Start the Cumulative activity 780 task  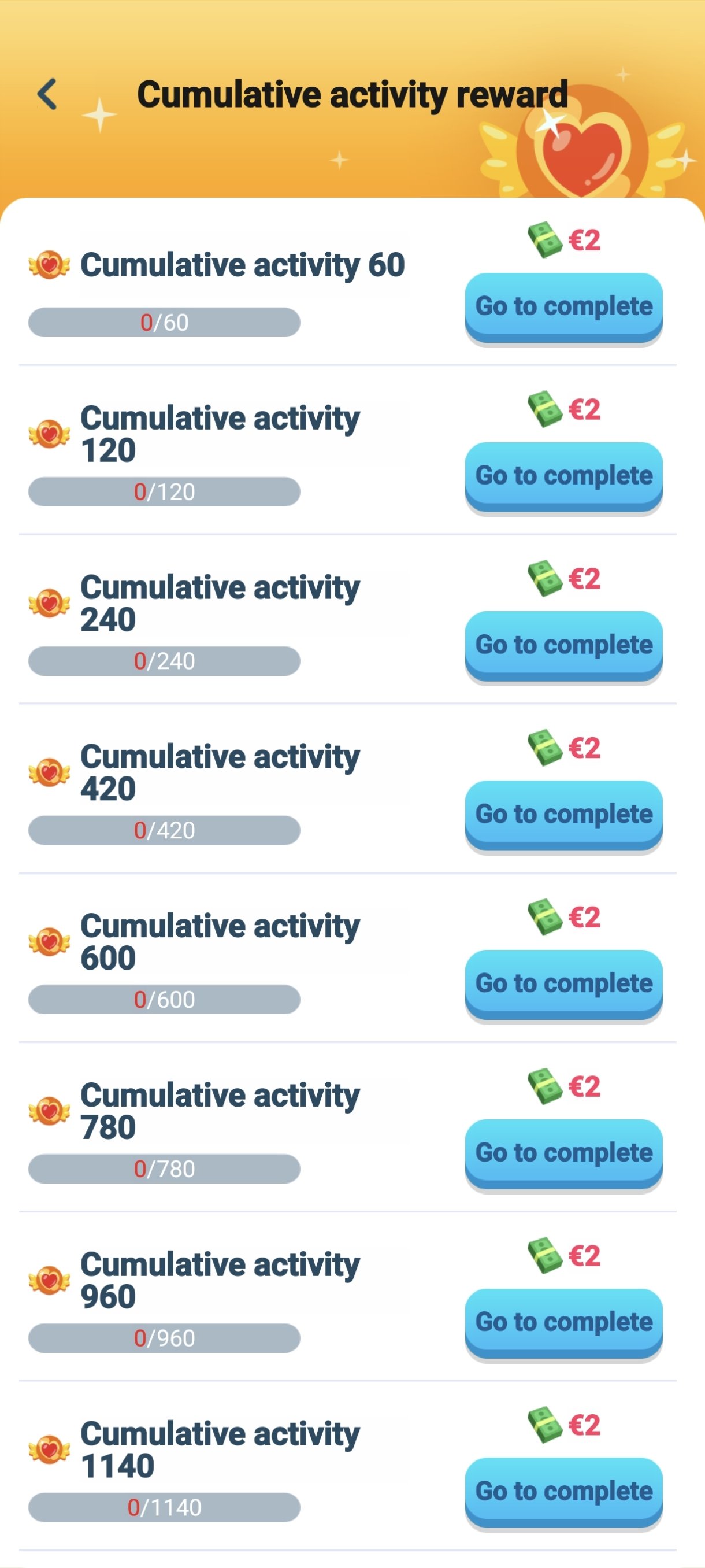pyautogui.click(x=563, y=1153)
